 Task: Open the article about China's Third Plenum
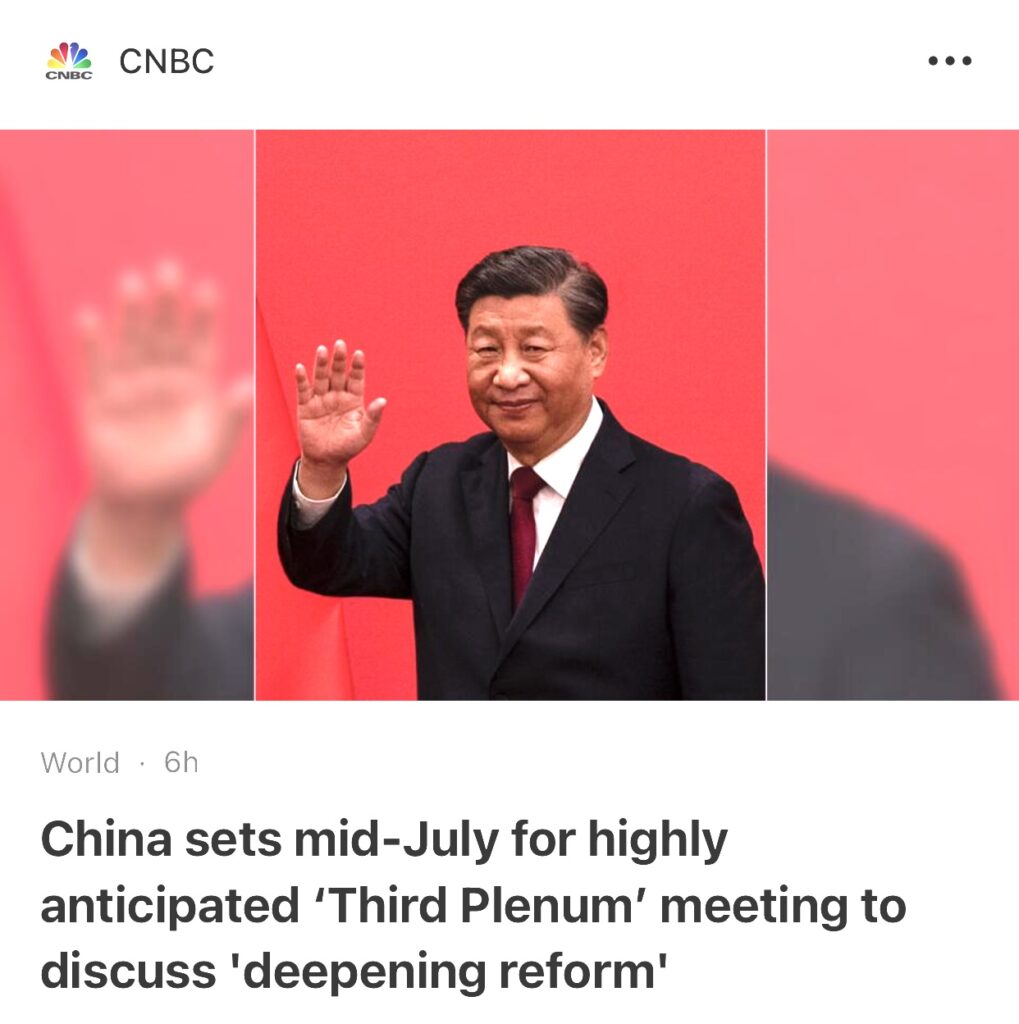point(472,905)
